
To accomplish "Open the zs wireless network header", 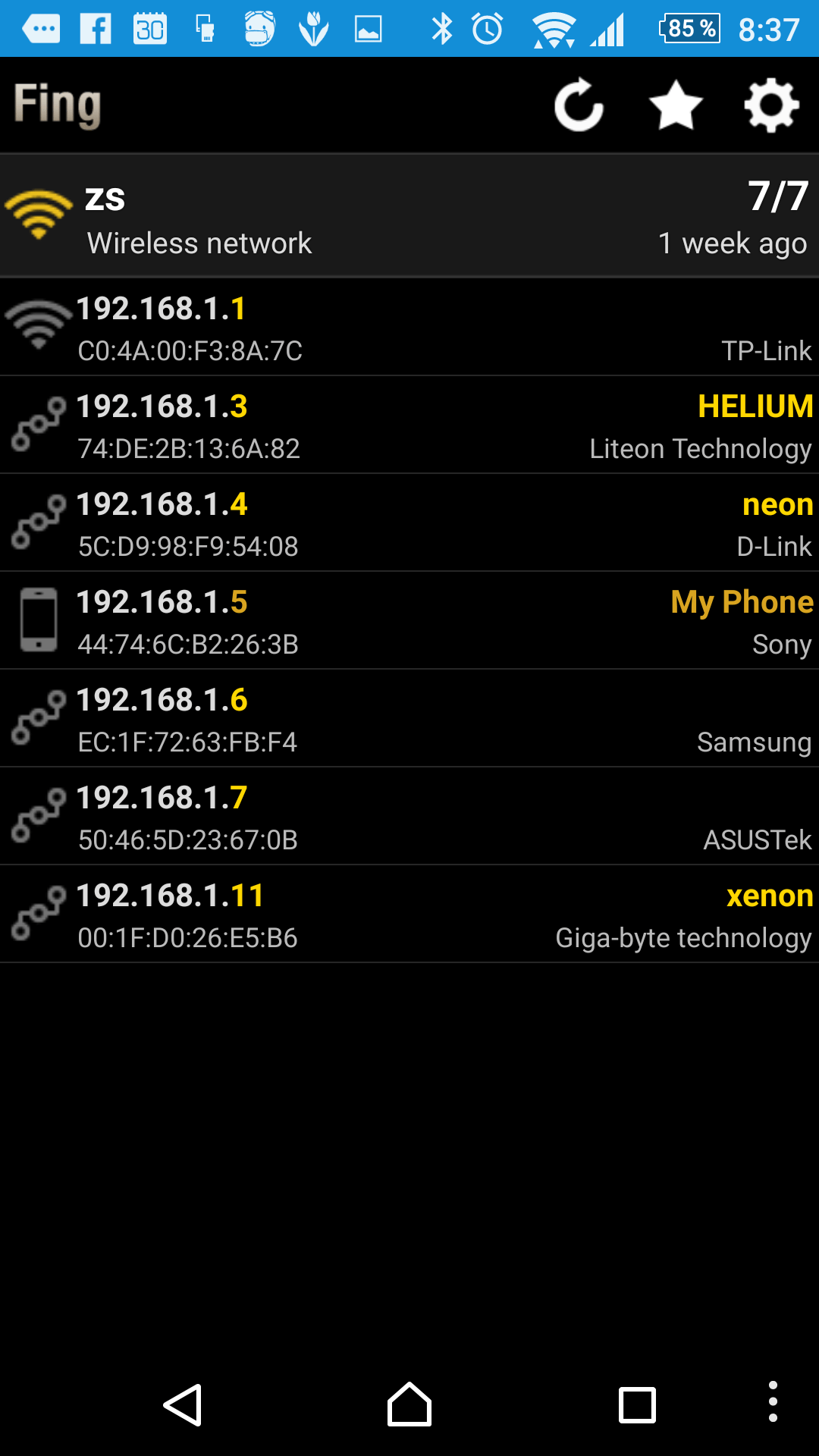I will [409, 216].
